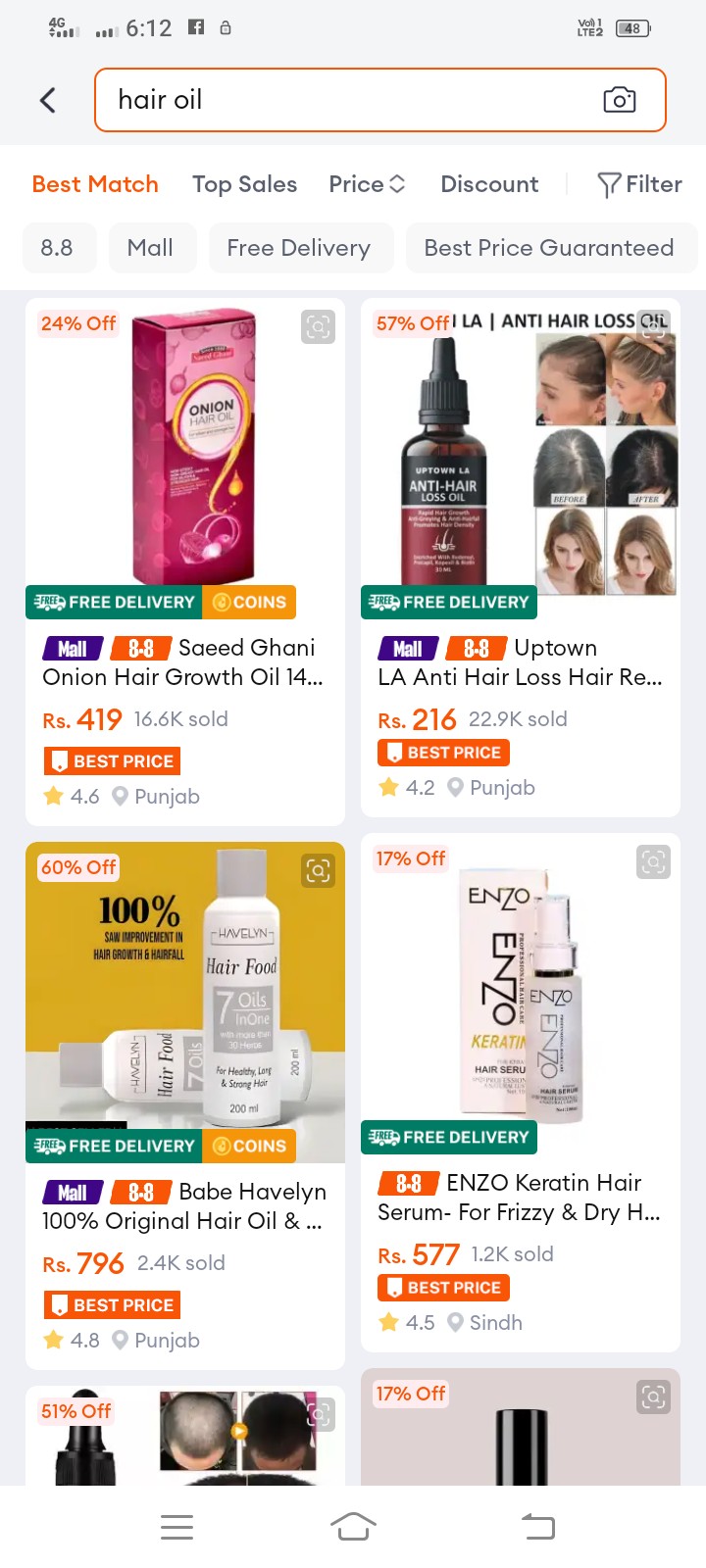This screenshot has width=706, height=1568.
Task: Sort results by Price
Action: (x=367, y=184)
